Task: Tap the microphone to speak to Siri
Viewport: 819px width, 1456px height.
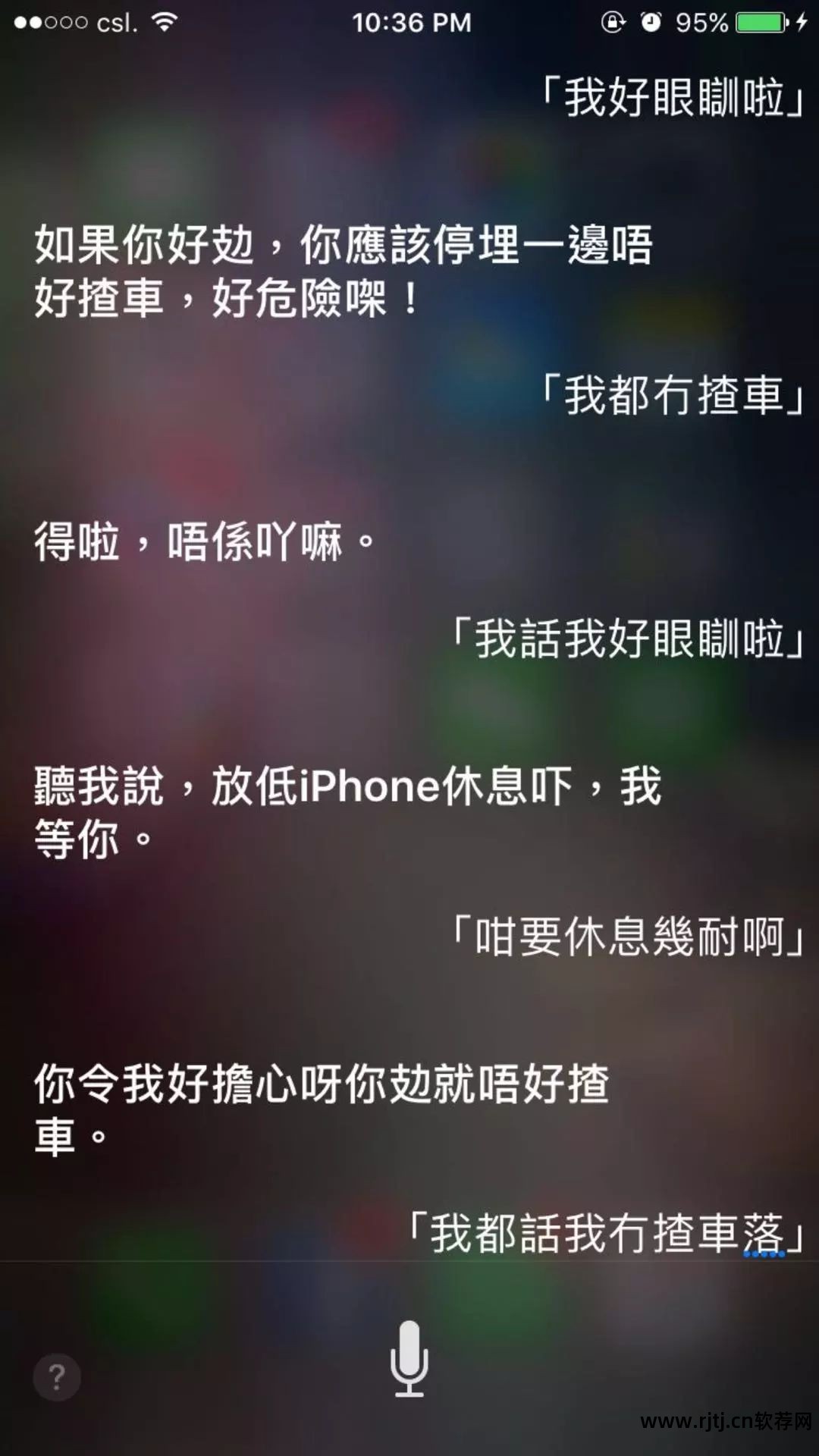Action: (x=409, y=1359)
